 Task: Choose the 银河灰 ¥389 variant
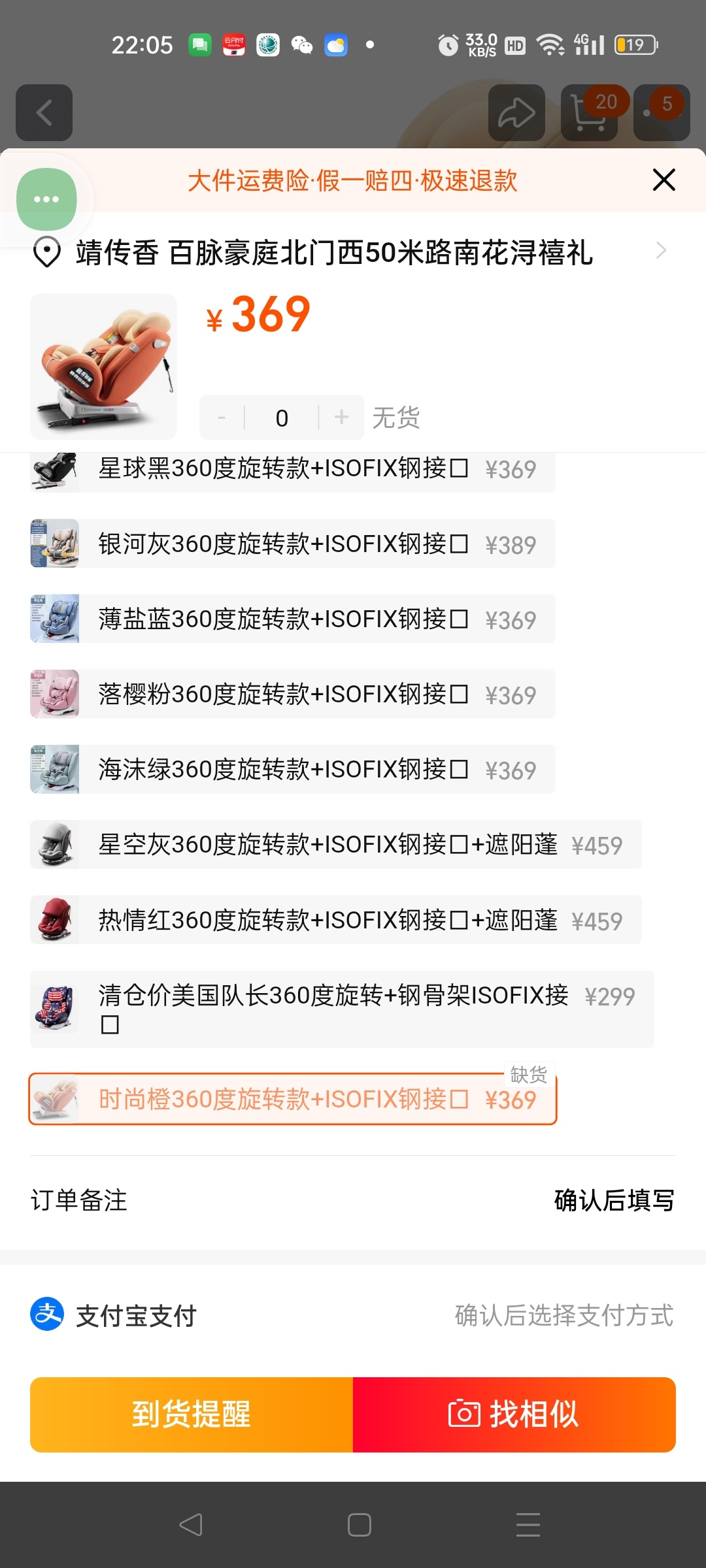tap(292, 544)
